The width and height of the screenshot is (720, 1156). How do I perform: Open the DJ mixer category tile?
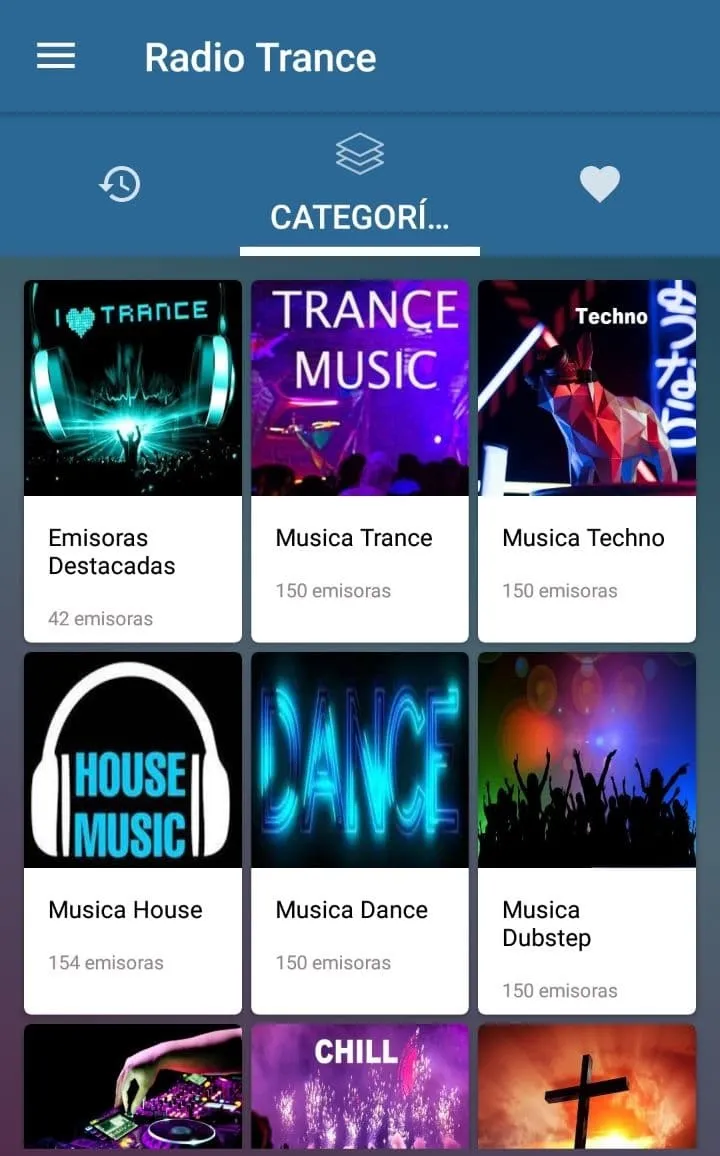[133, 1087]
